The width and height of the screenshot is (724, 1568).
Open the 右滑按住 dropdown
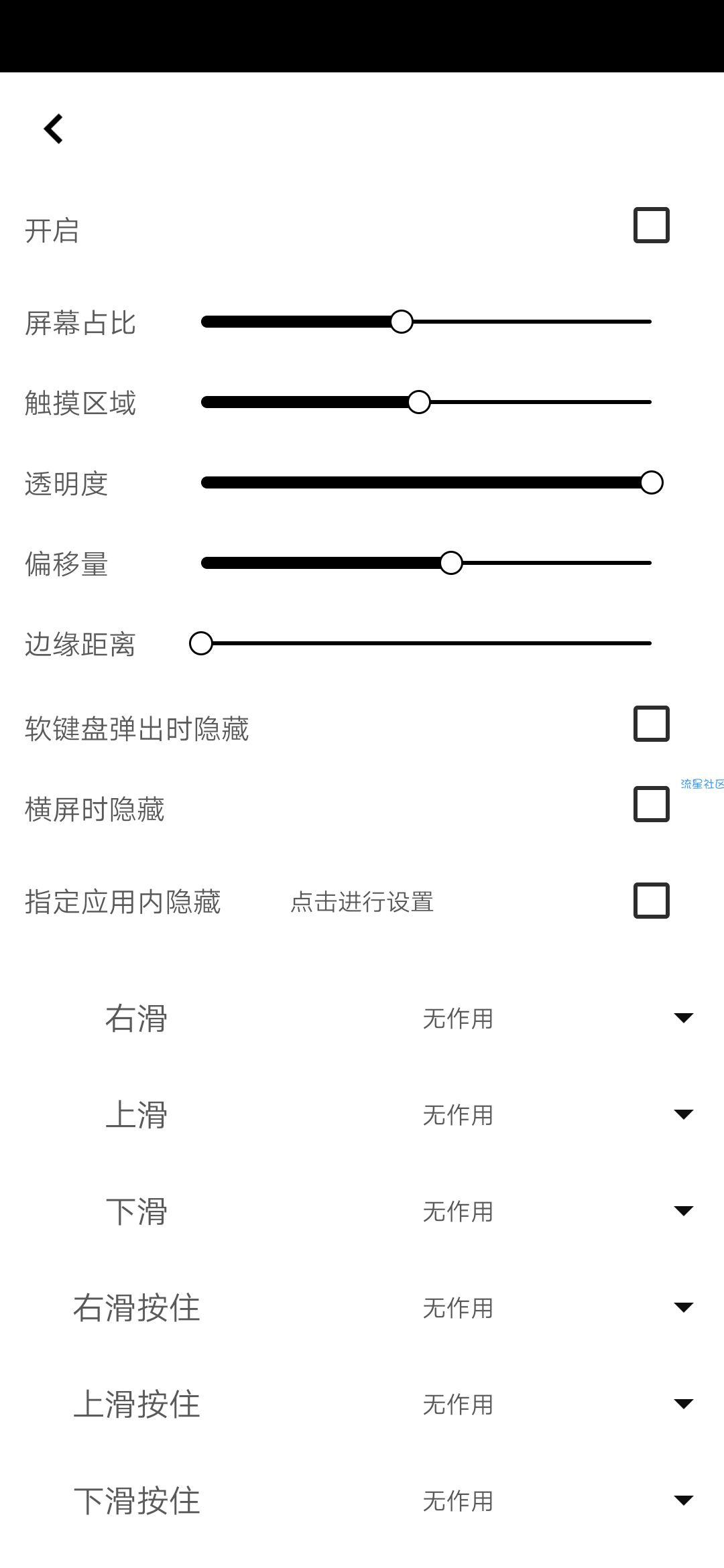(556, 1308)
